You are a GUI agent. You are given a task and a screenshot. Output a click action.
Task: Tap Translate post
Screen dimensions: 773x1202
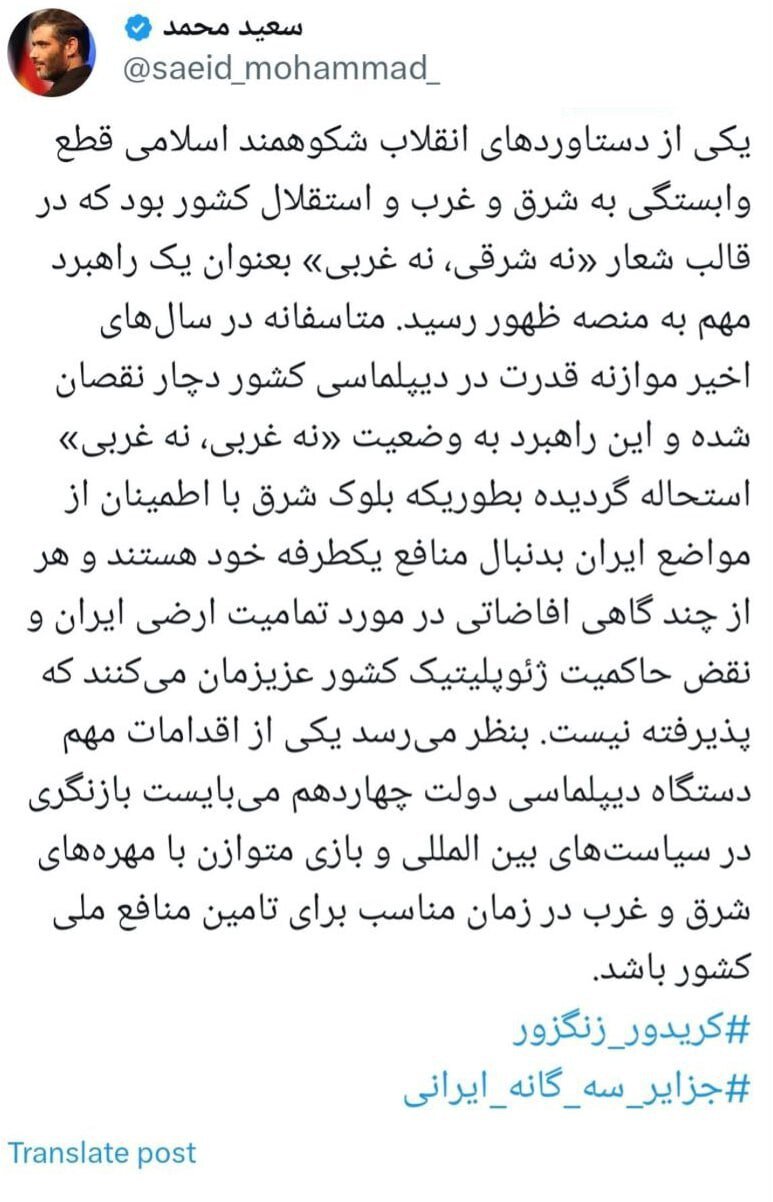coord(102,1152)
